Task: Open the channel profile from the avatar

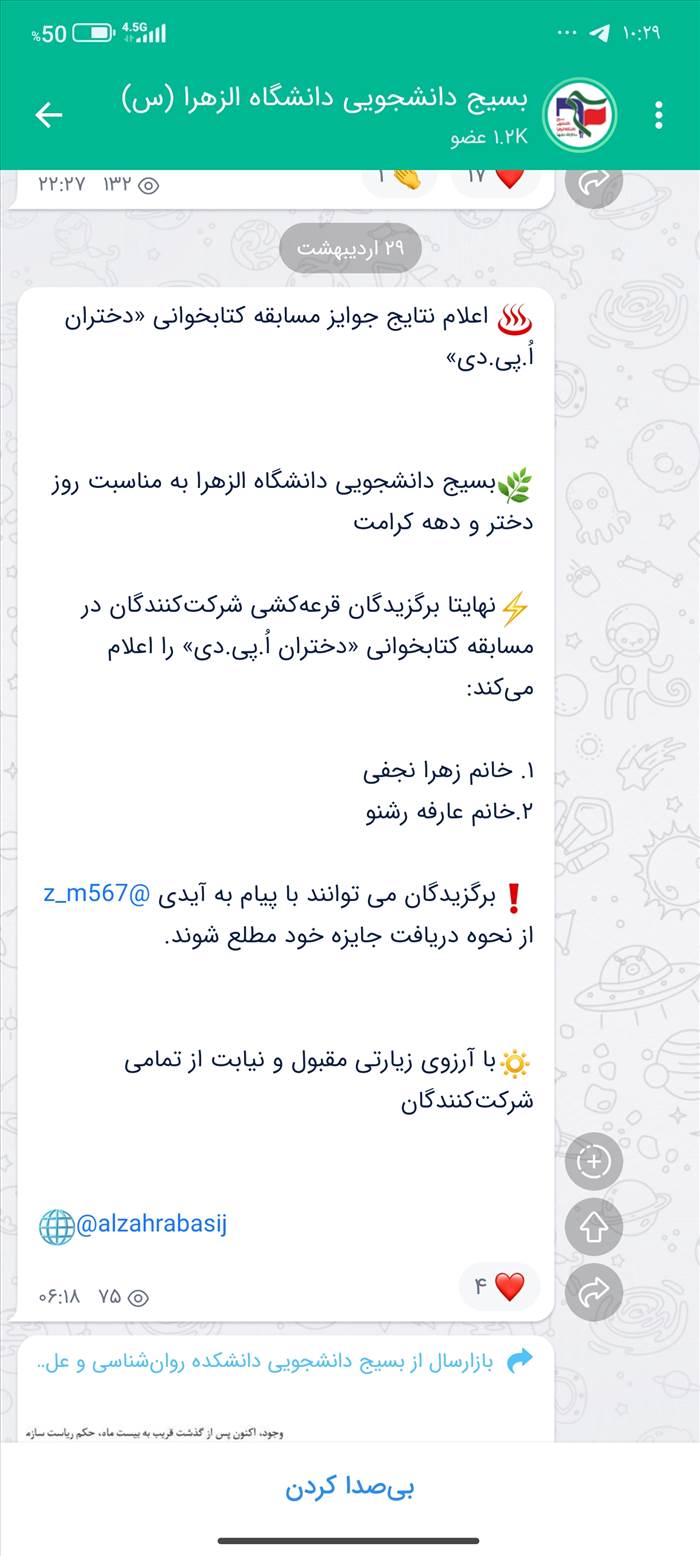Action: (x=579, y=115)
